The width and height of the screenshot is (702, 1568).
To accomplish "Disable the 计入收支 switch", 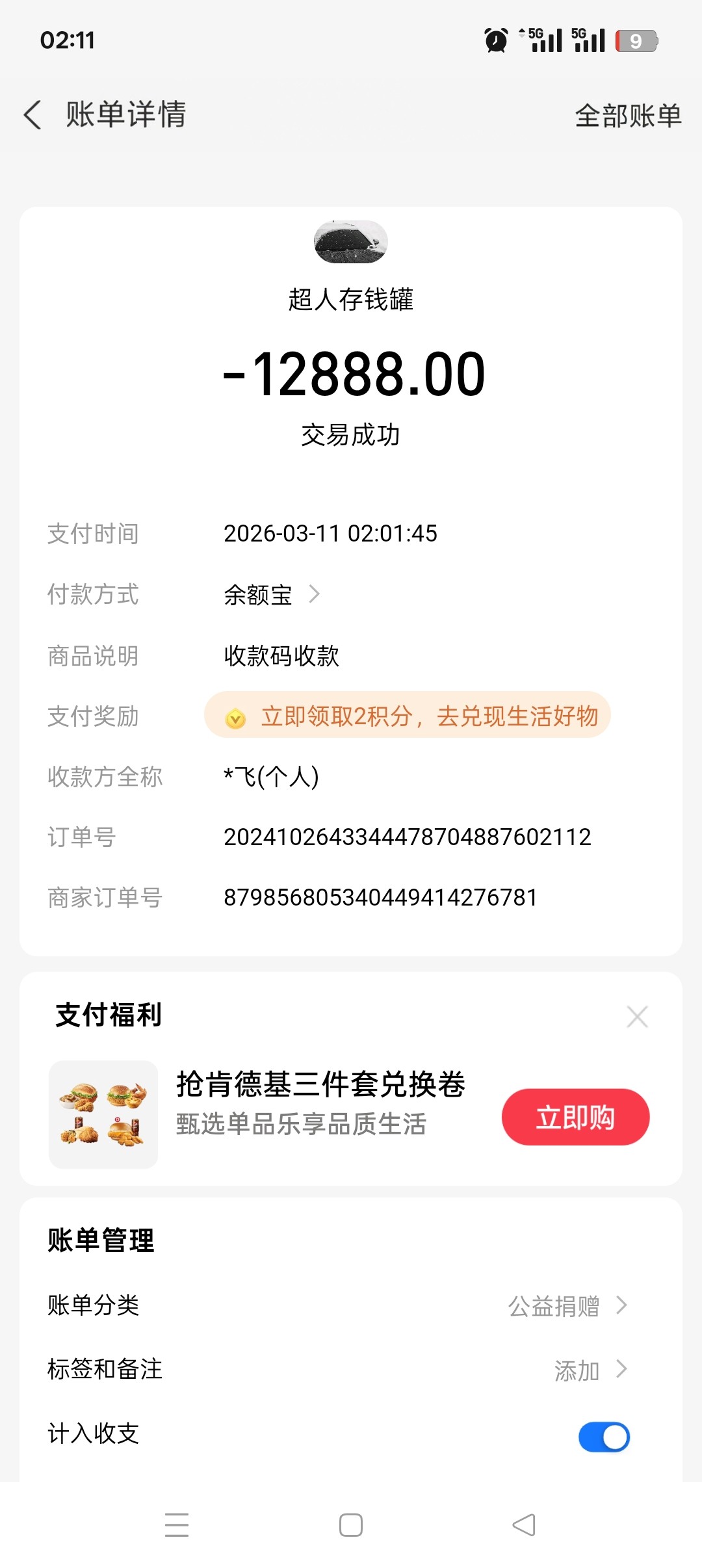I will pos(604,1437).
